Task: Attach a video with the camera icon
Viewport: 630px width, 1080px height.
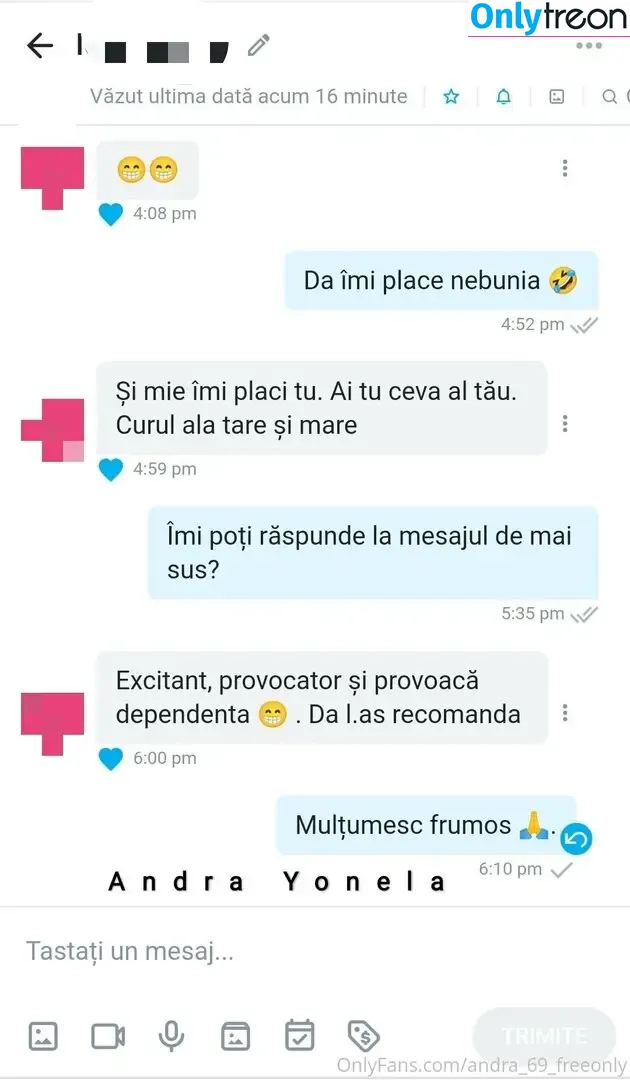Action: pyautogui.click(x=108, y=1035)
